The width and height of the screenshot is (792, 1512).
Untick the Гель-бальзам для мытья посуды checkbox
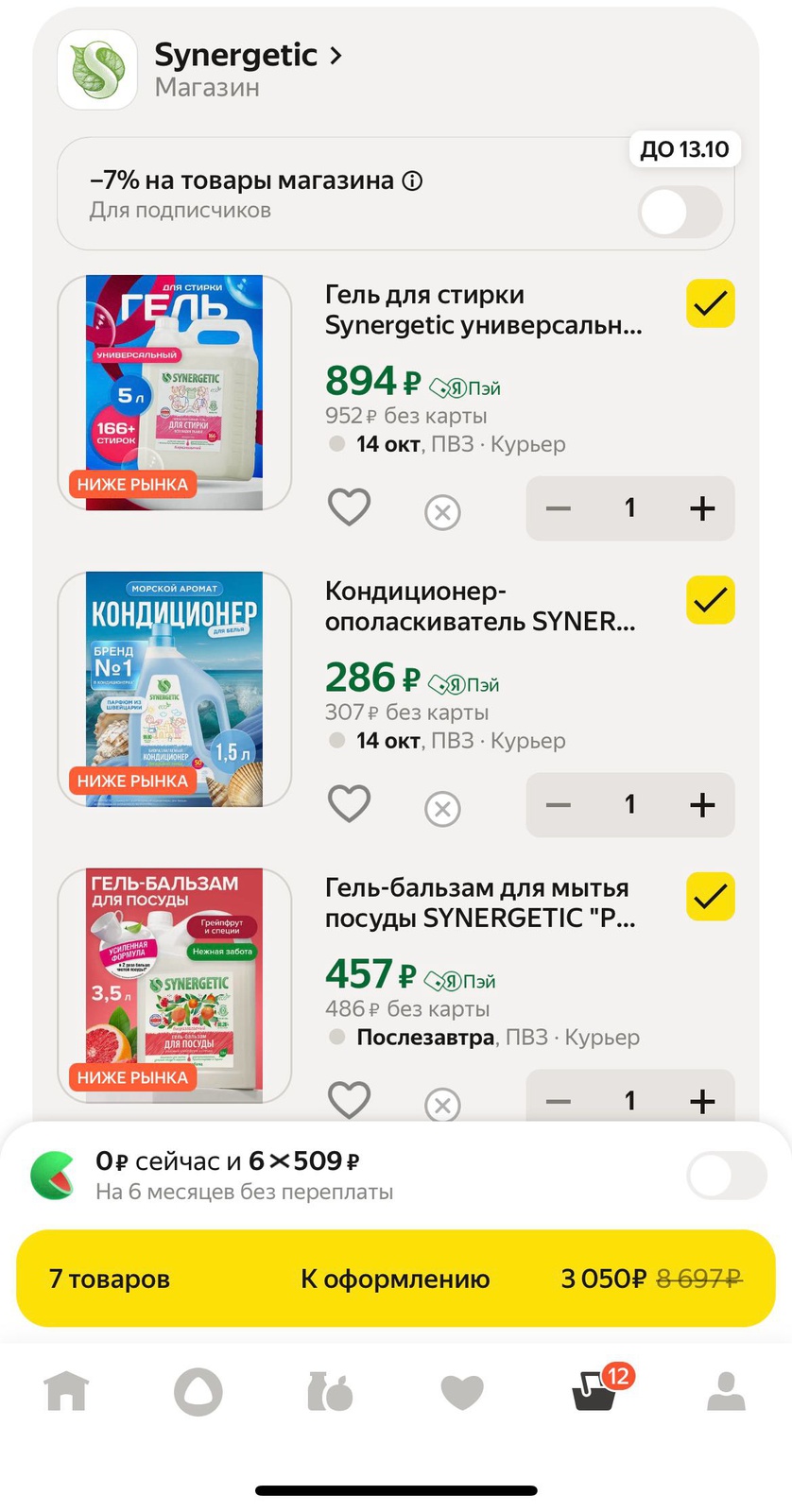(710, 897)
